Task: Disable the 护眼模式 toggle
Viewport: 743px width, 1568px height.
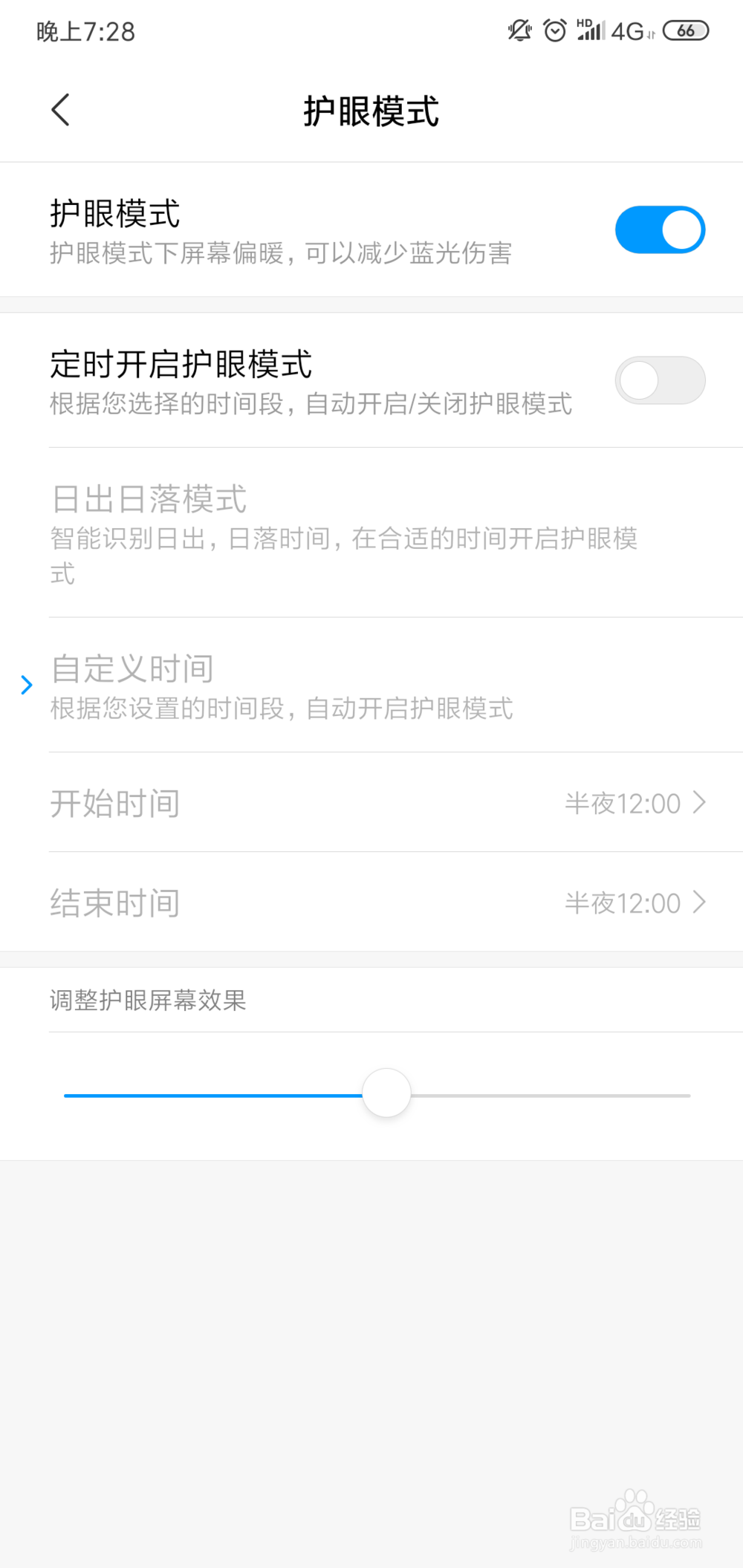Action: pyautogui.click(x=660, y=230)
